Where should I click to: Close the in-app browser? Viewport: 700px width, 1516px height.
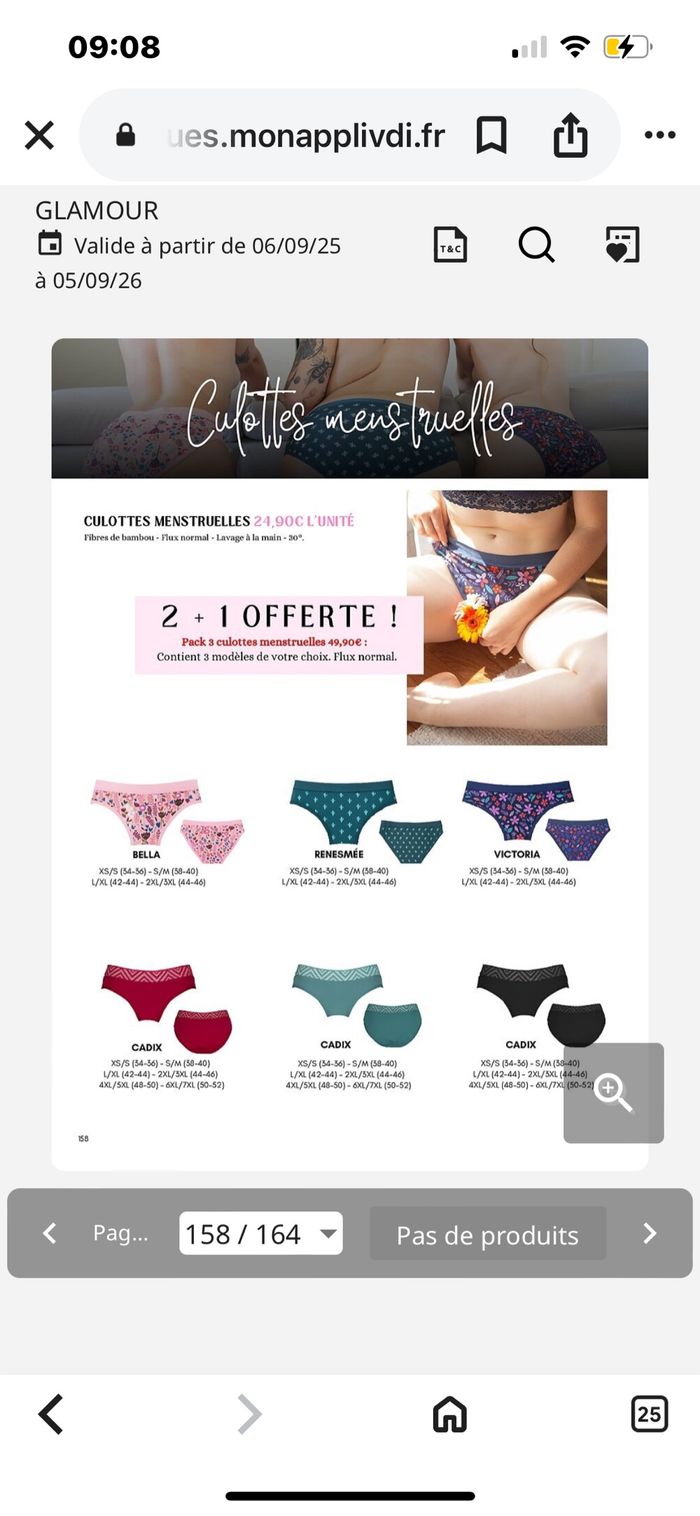click(39, 136)
